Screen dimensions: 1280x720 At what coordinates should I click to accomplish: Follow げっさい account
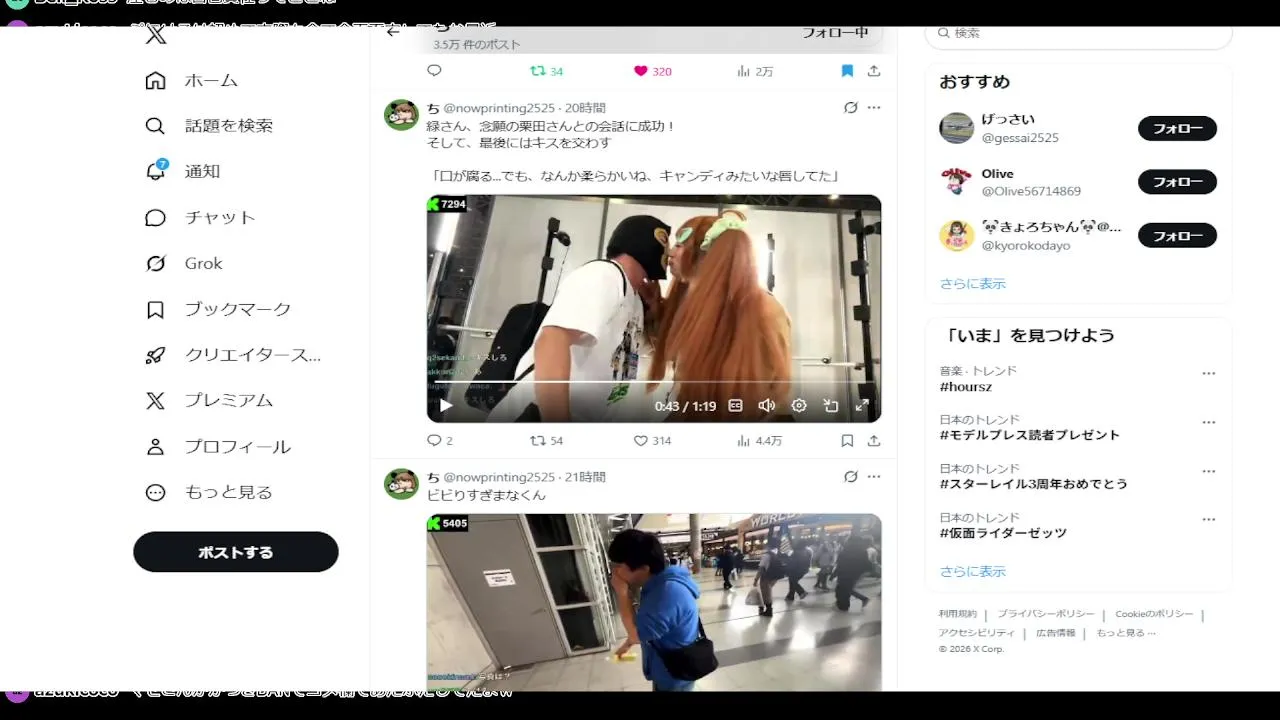(x=1177, y=128)
